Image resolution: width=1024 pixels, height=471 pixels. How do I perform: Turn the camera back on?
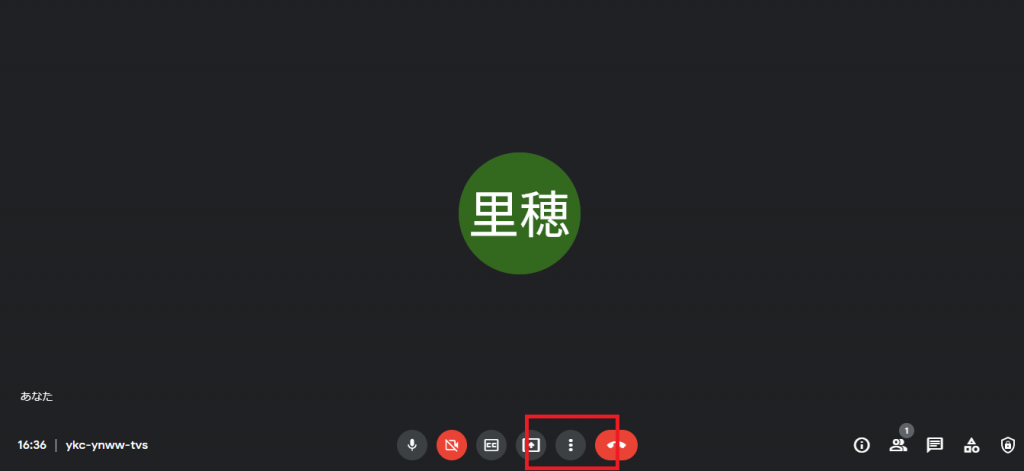pyautogui.click(x=452, y=444)
